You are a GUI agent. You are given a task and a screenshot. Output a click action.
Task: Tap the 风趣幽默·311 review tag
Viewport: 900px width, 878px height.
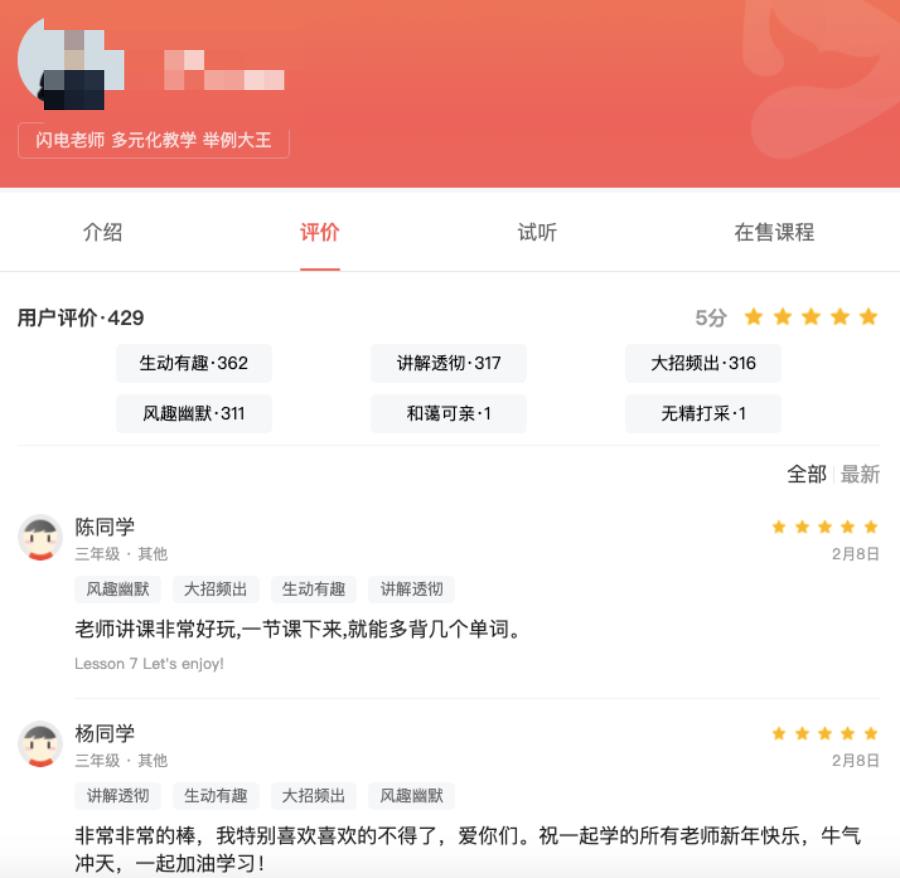tap(194, 413)
